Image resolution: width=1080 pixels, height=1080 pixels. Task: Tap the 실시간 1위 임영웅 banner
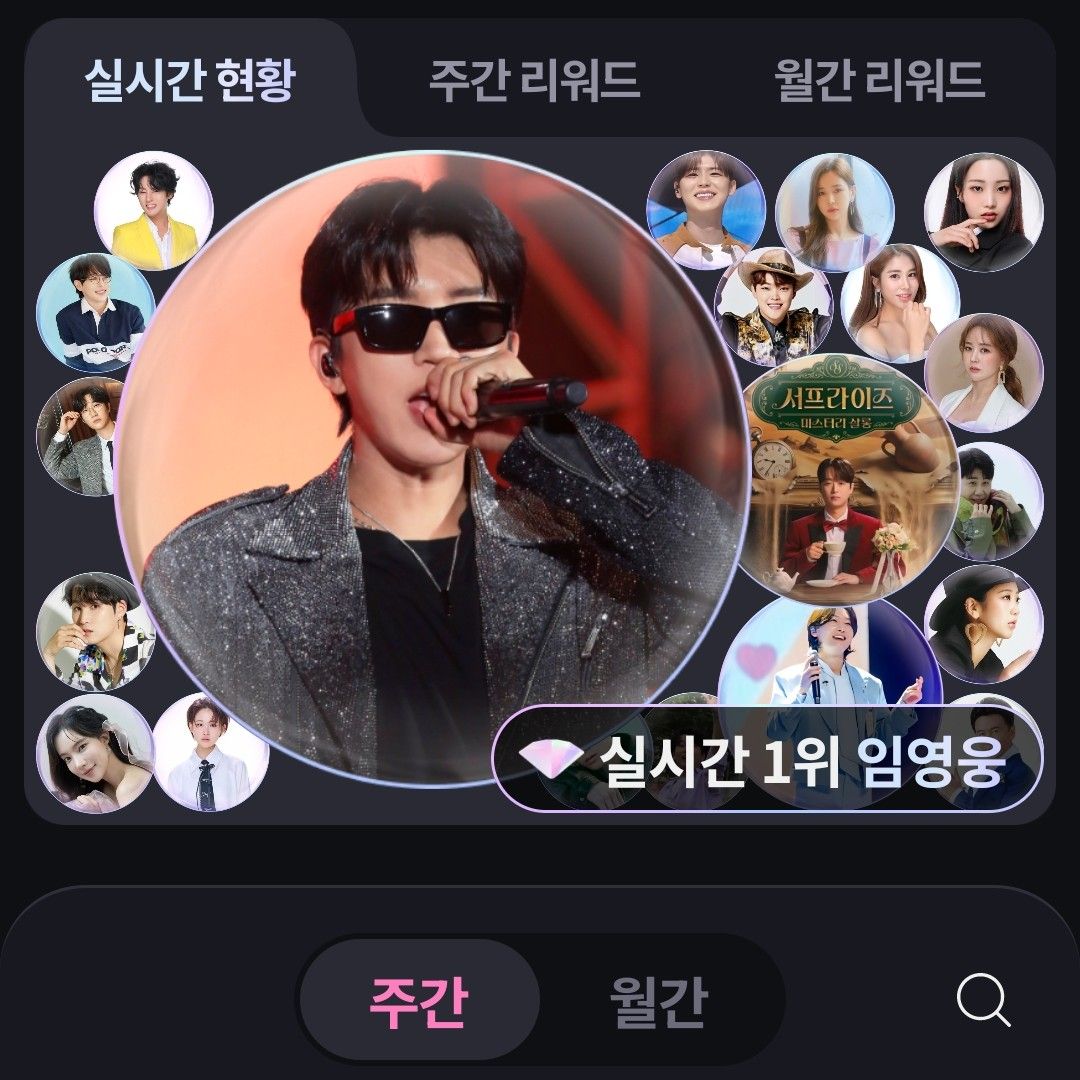click(x=768, y=762)
